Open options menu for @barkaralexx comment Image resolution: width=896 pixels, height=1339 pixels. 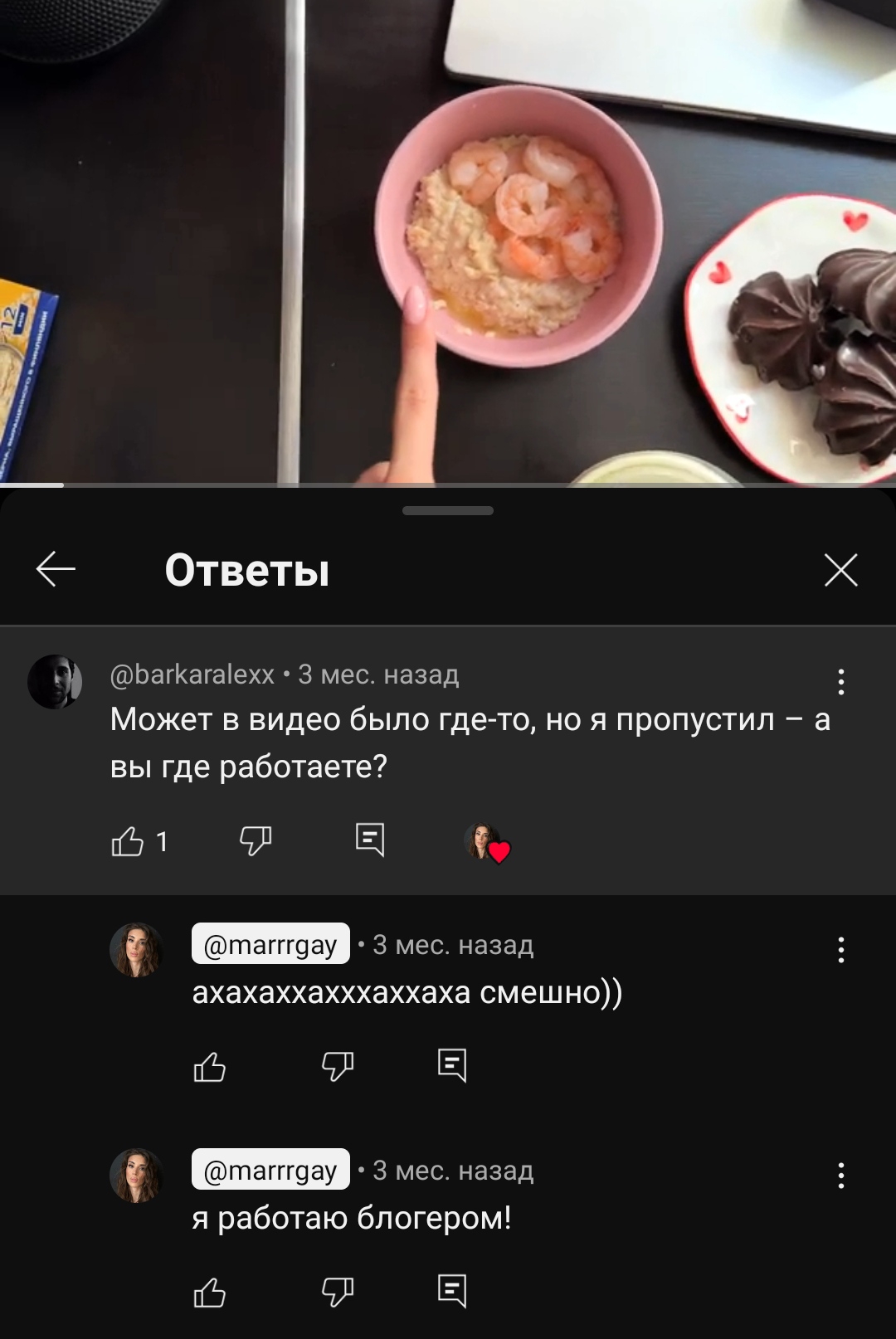tap(840, 682)
